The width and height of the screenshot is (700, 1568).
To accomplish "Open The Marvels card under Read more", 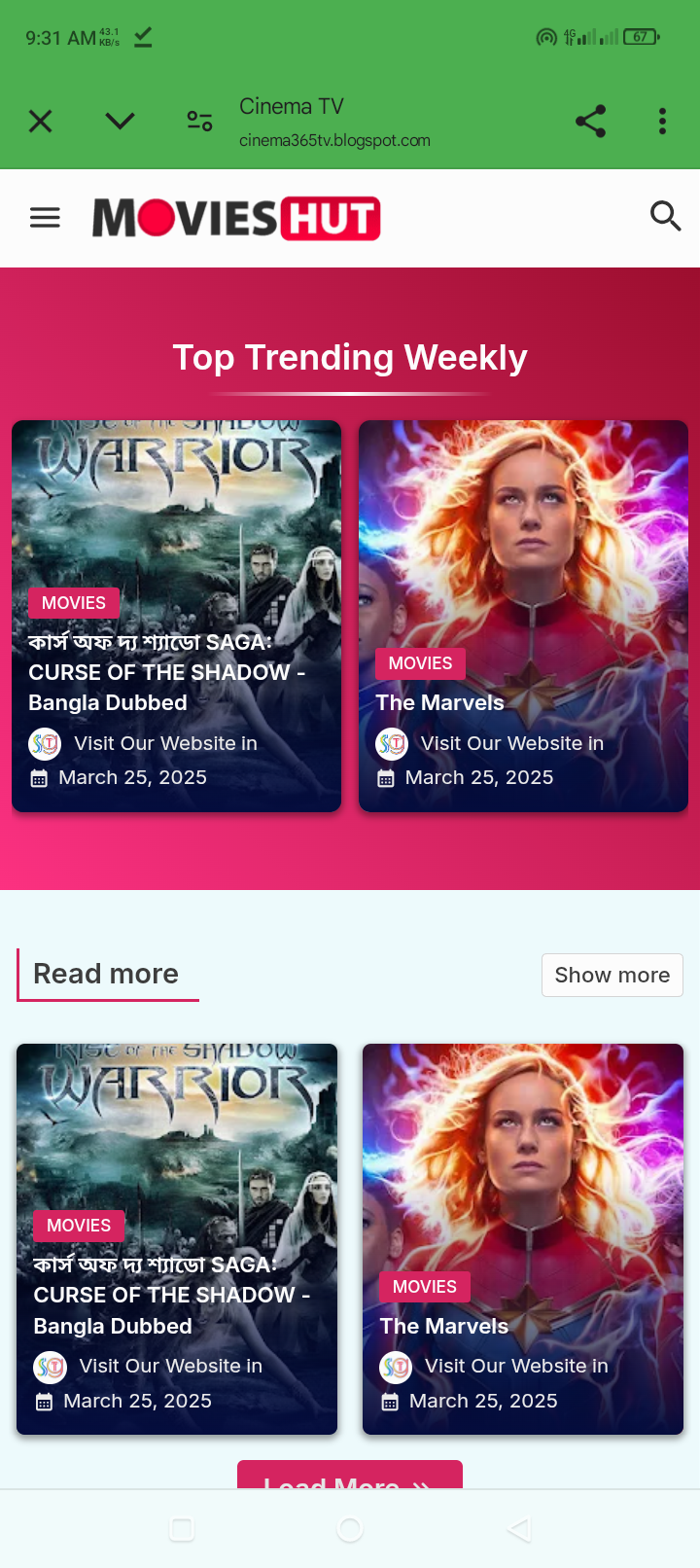I will [523, 1239].
